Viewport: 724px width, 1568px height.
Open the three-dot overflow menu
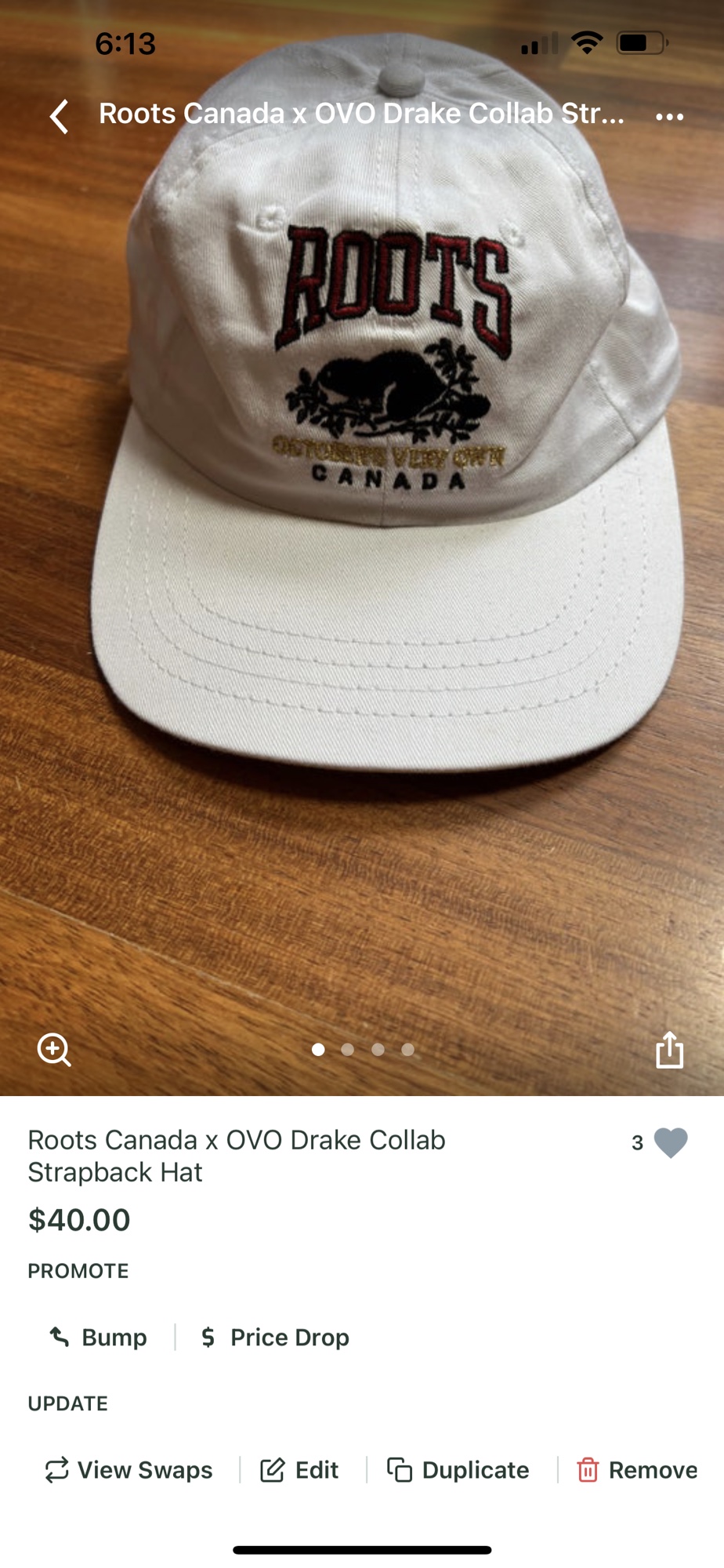click(669, 117)
